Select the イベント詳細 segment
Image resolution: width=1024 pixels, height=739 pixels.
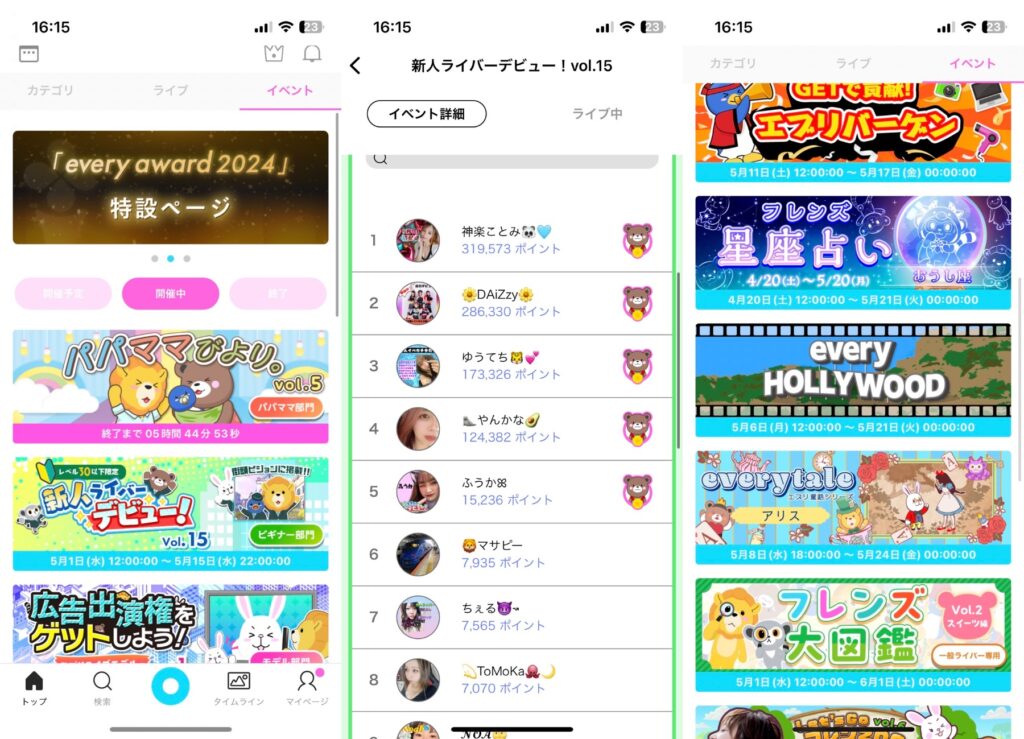[426, 114]
